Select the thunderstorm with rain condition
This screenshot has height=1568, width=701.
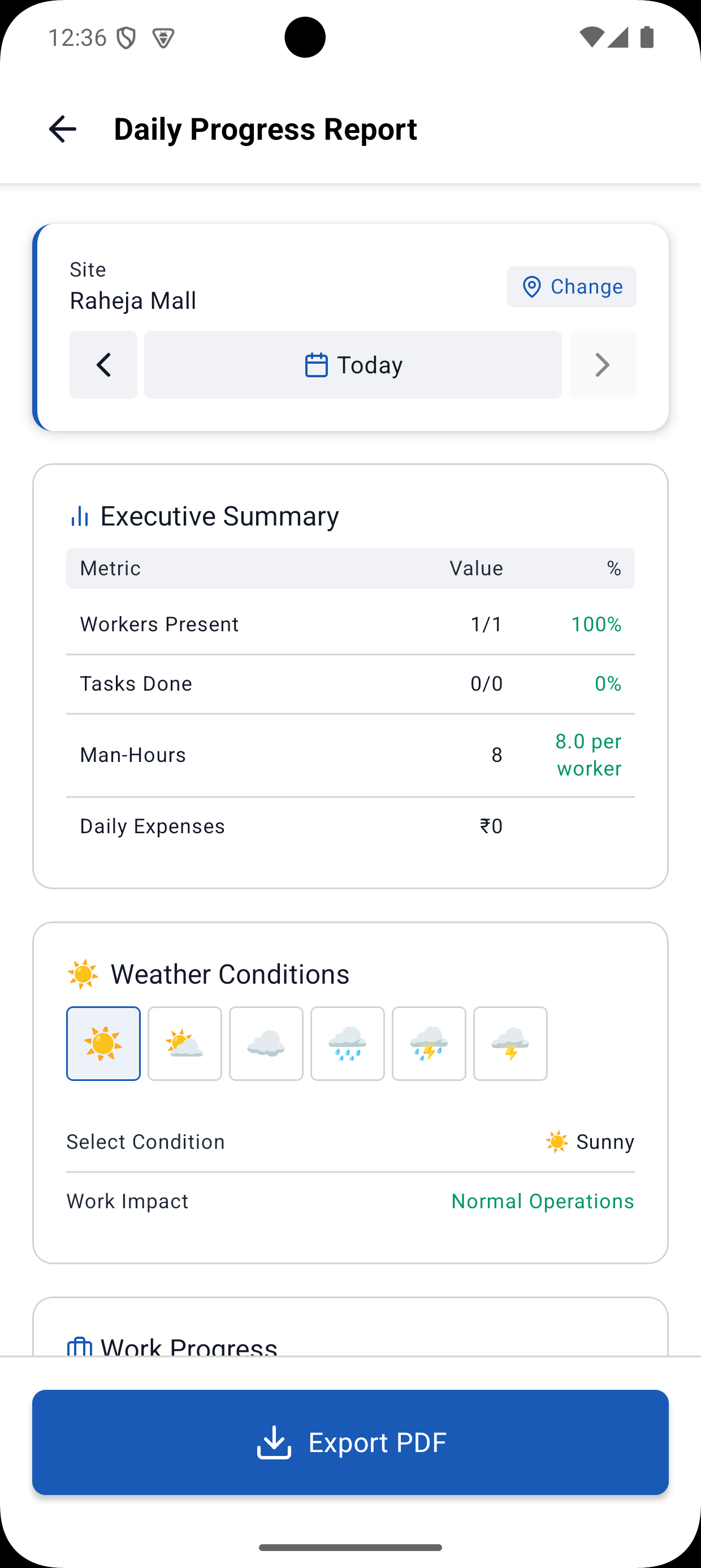pyautogui.click(x=429, y=1043)
